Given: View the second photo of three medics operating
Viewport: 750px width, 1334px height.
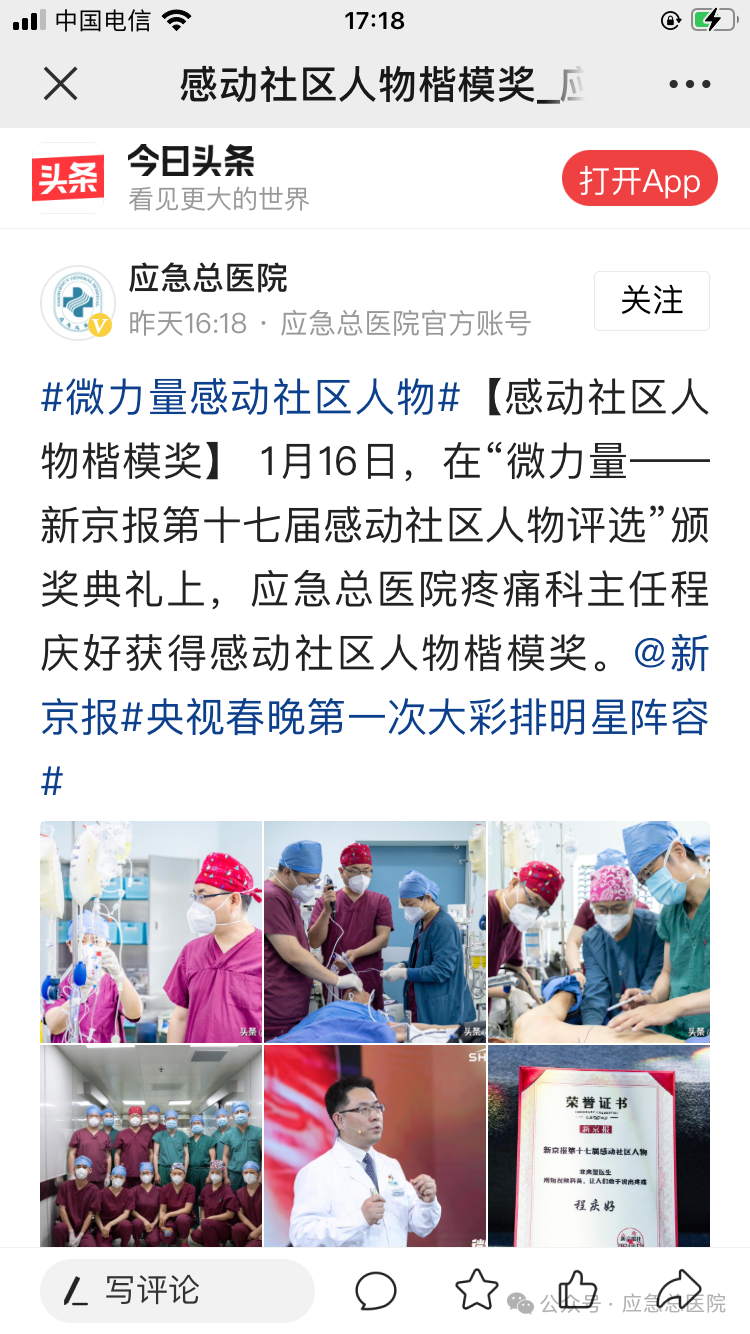Looking at the screenshot, I should click(x=375, y=932).
